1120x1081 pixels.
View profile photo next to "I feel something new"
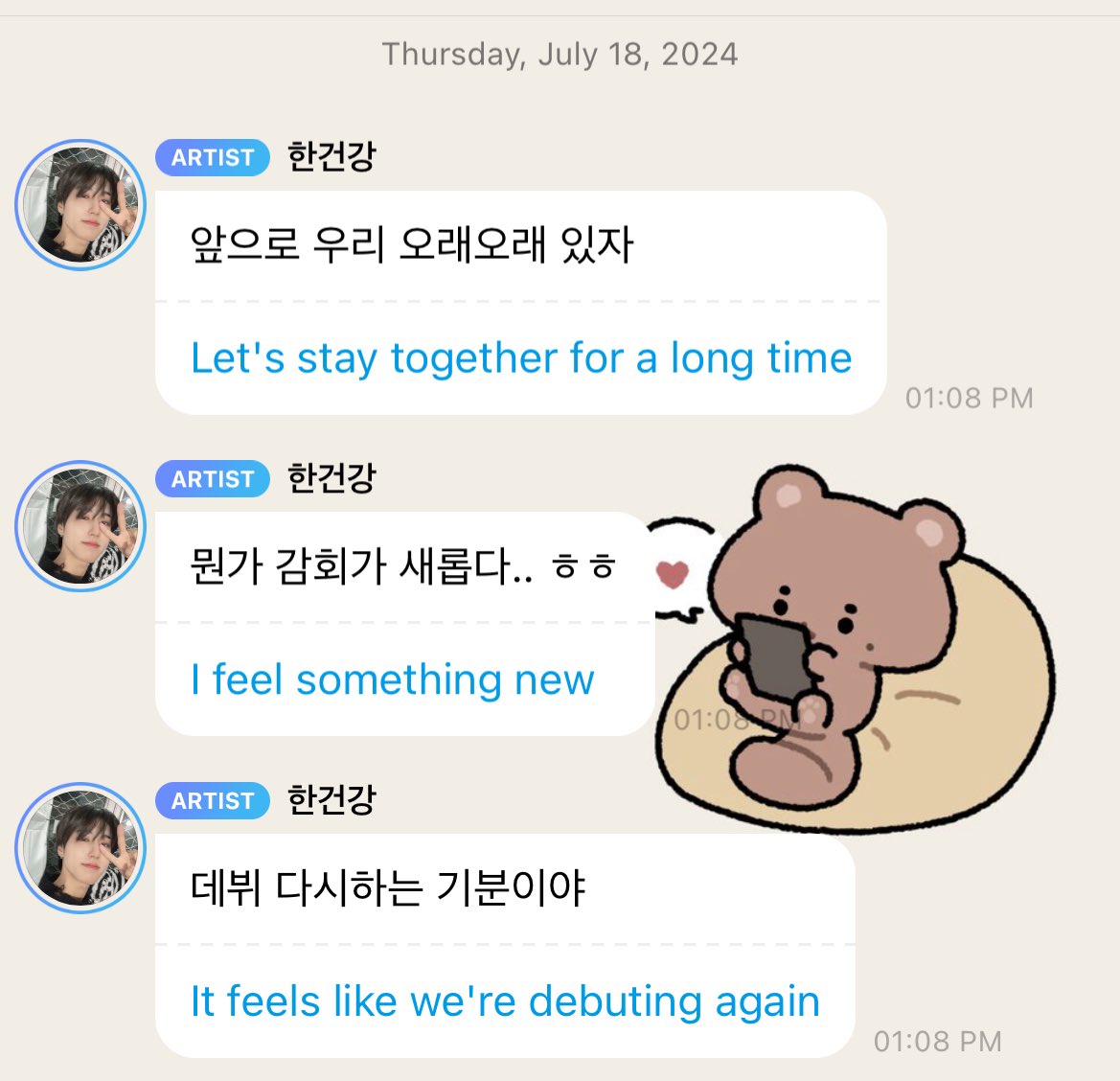80,526
